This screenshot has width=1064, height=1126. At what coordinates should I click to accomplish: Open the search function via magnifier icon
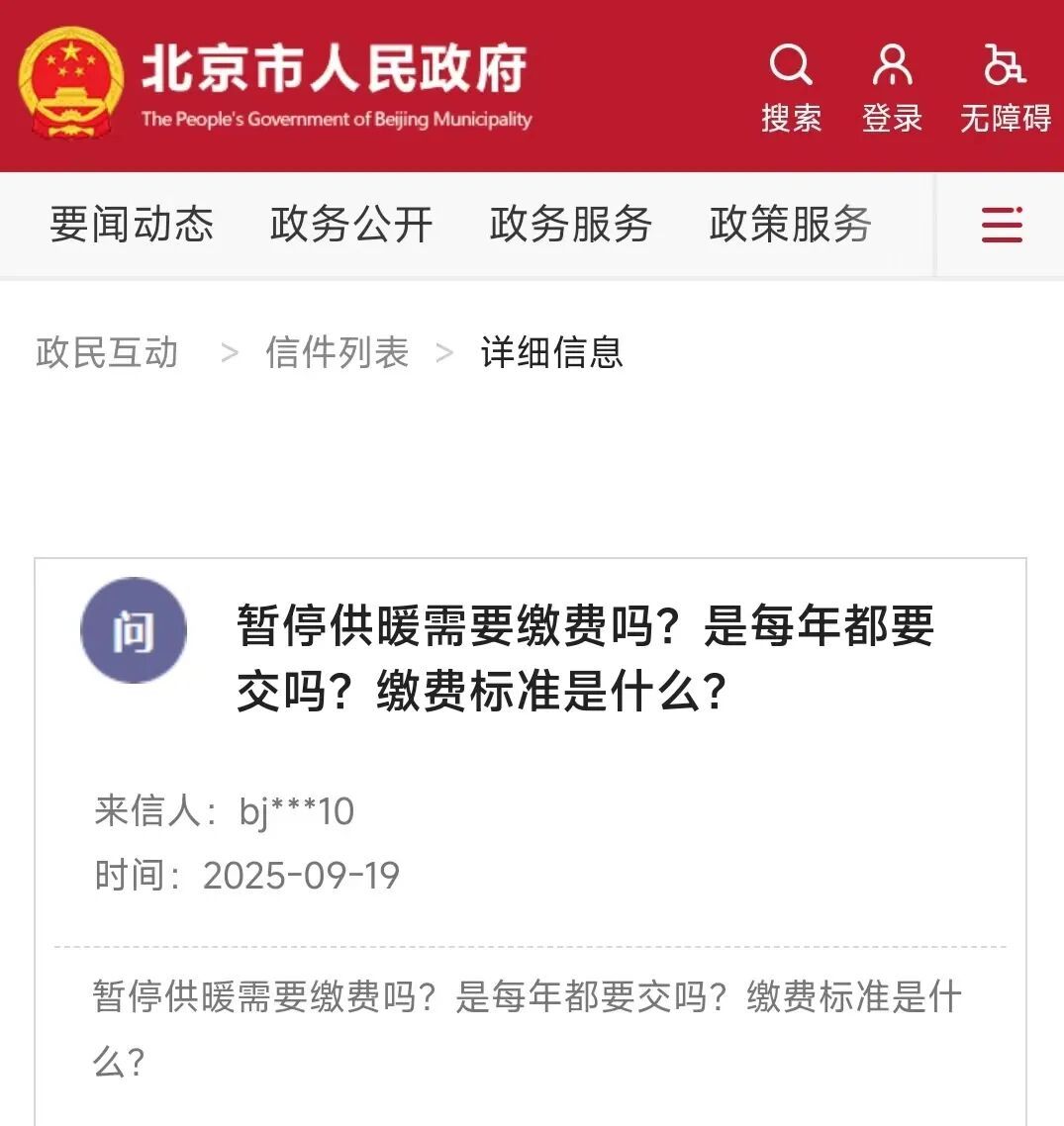tap(791, 65)
